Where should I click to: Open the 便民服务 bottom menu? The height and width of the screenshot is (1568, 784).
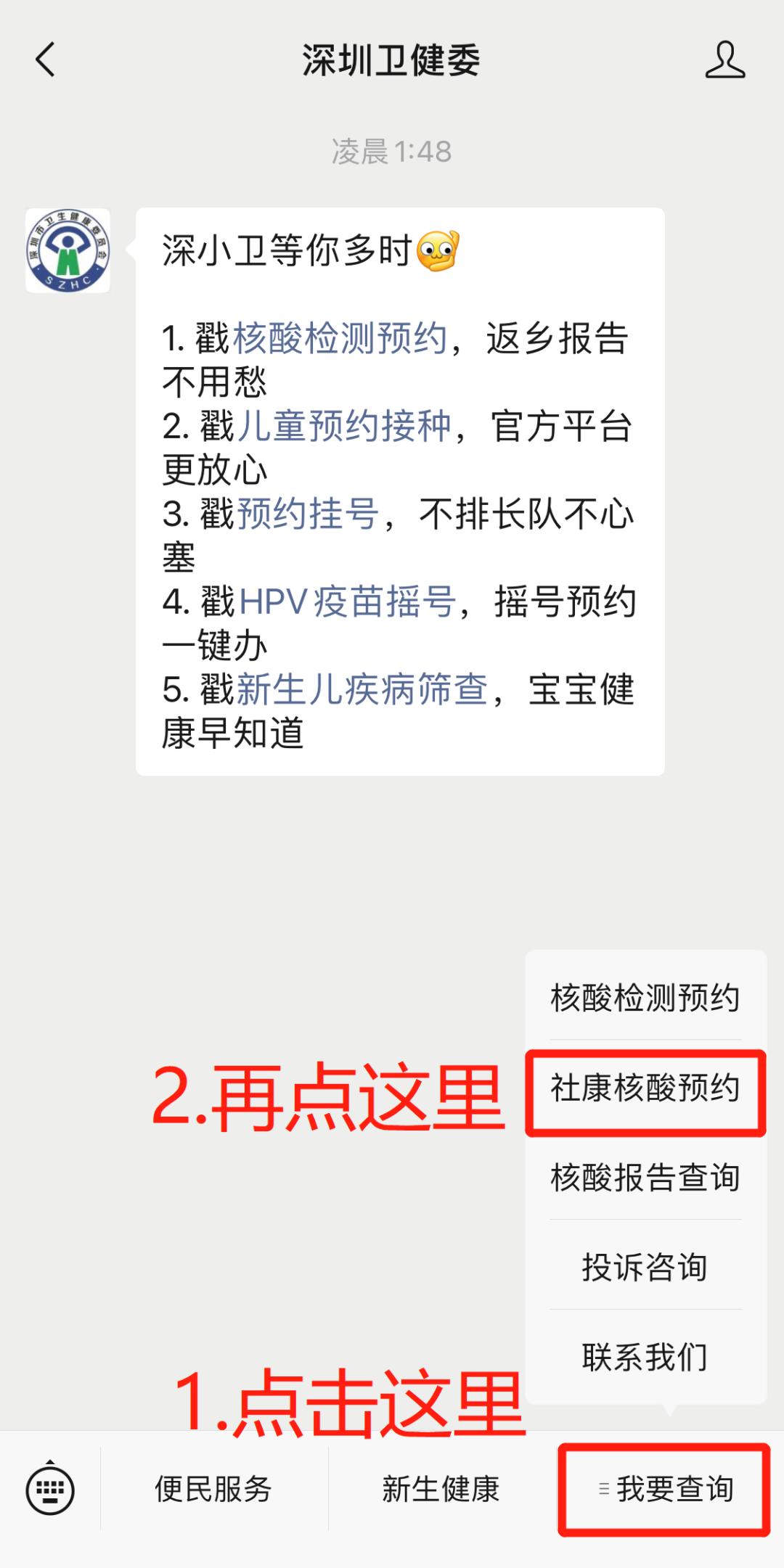pyautogui.click(x=213, y=1490)
